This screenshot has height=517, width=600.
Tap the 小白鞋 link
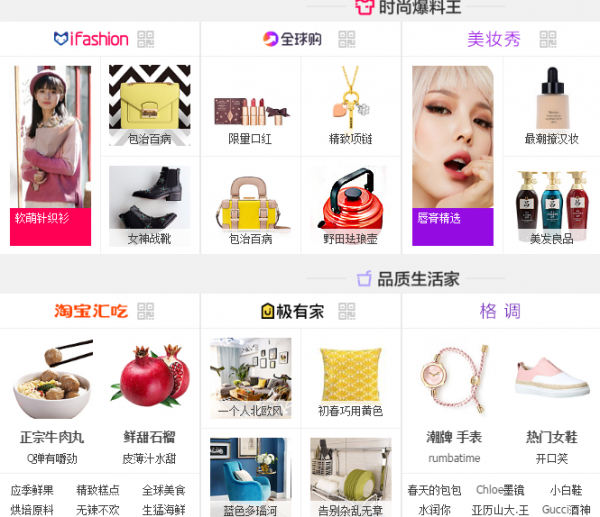[x=566, y=490]
